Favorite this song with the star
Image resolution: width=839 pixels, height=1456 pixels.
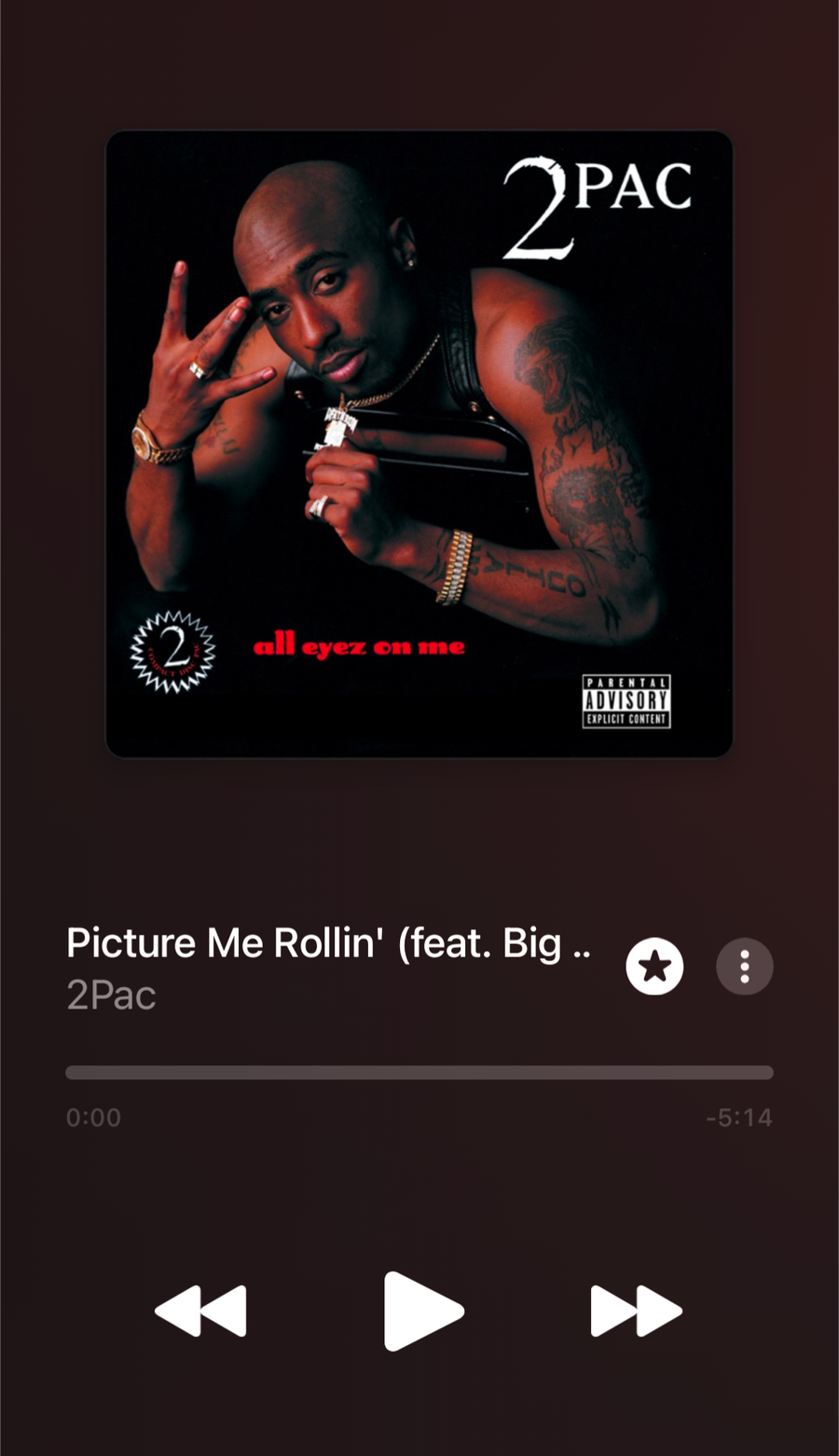pyautogui.click(x=654, y=967)
